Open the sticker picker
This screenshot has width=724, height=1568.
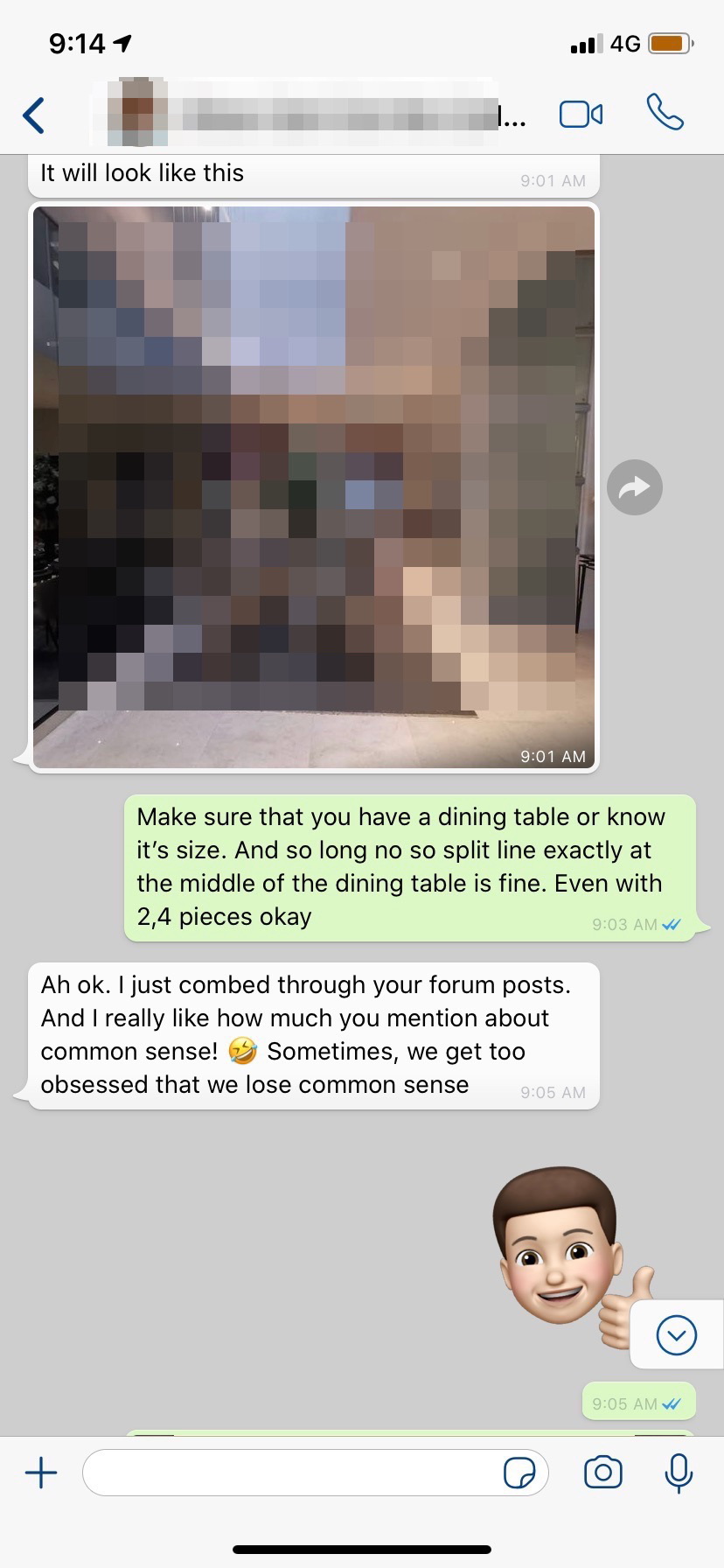pyautogui.click(x=519, y=1473)
